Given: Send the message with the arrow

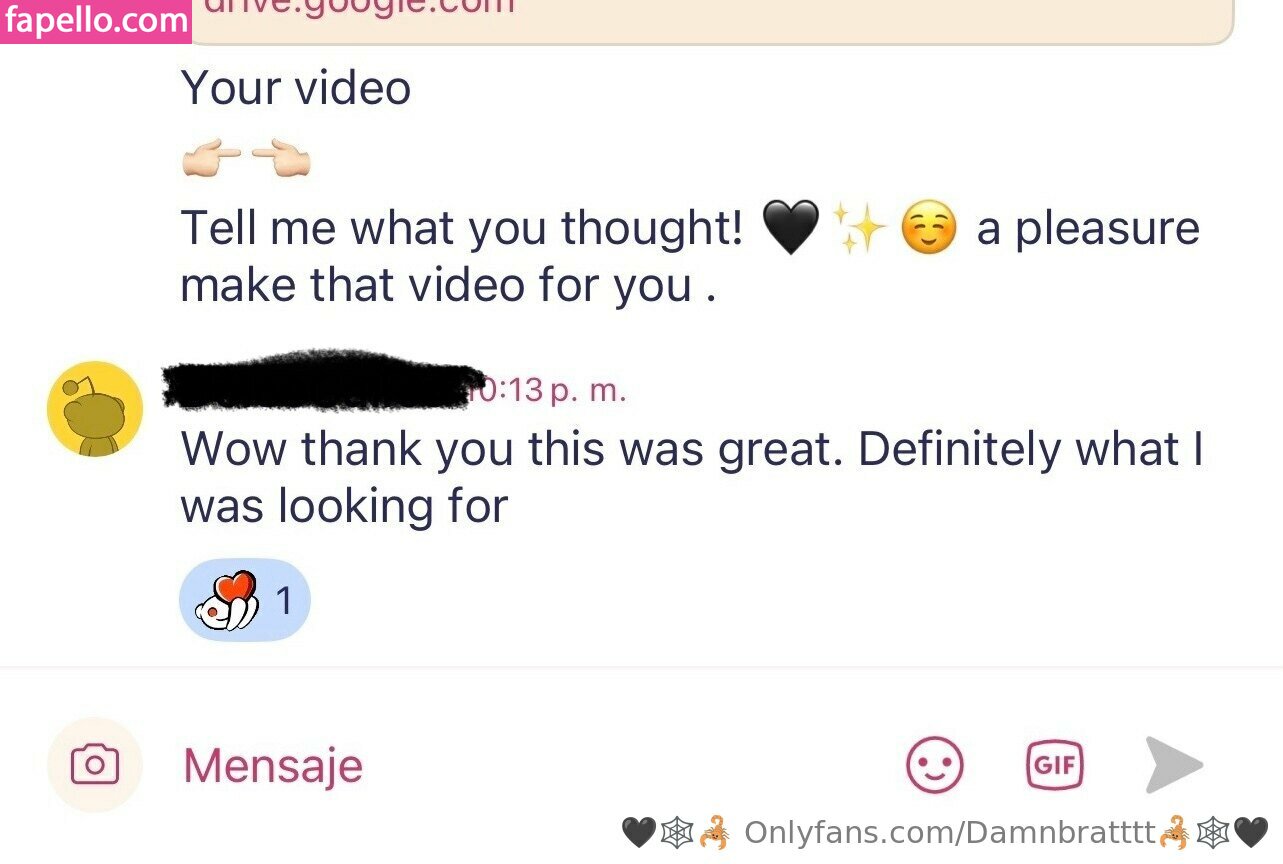Looking at the screenshot, I should [1174, 765].
